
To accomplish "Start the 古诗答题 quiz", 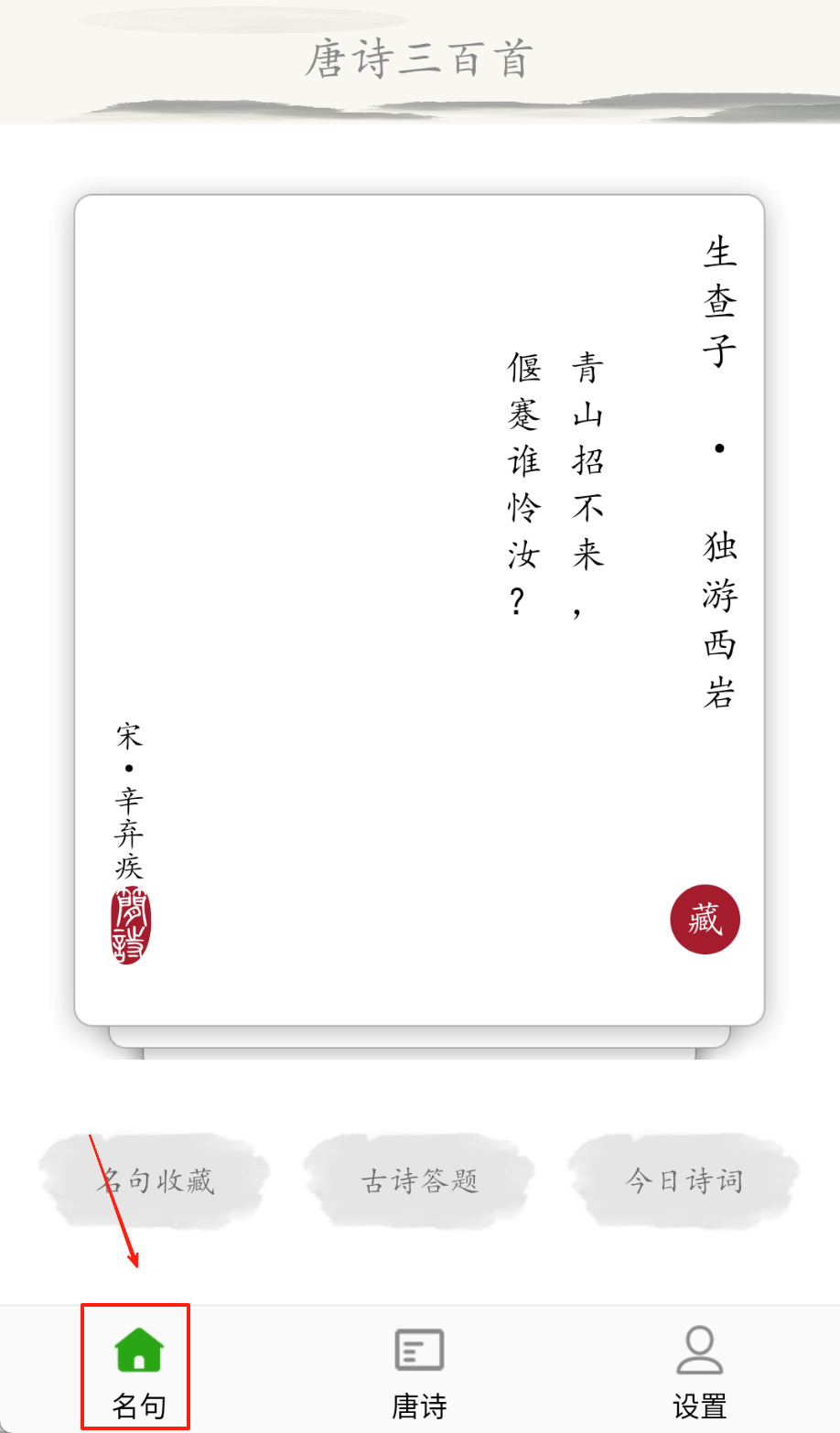I will pos(419,1181).
